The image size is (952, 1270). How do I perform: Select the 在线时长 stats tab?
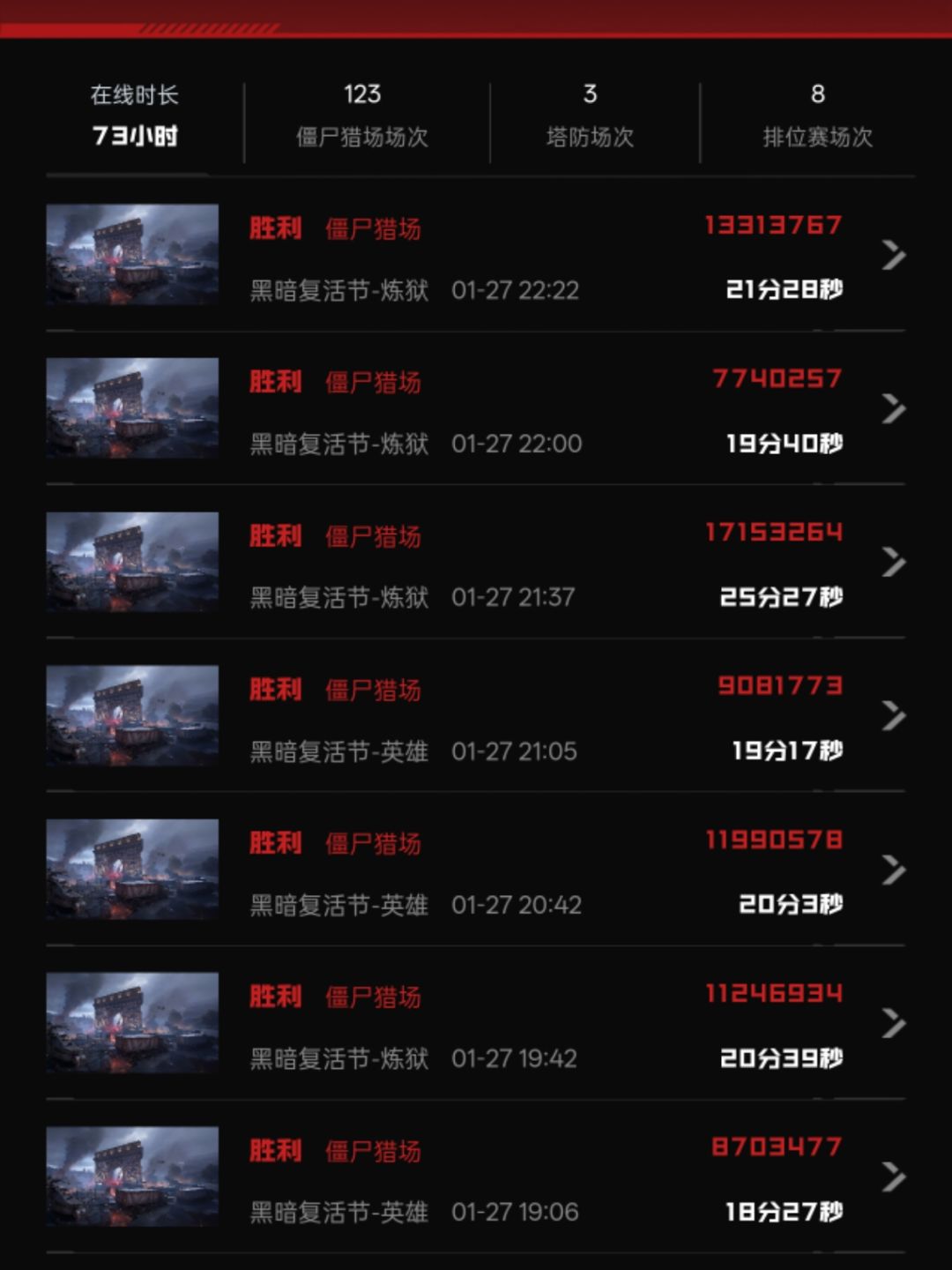(135, 116)
